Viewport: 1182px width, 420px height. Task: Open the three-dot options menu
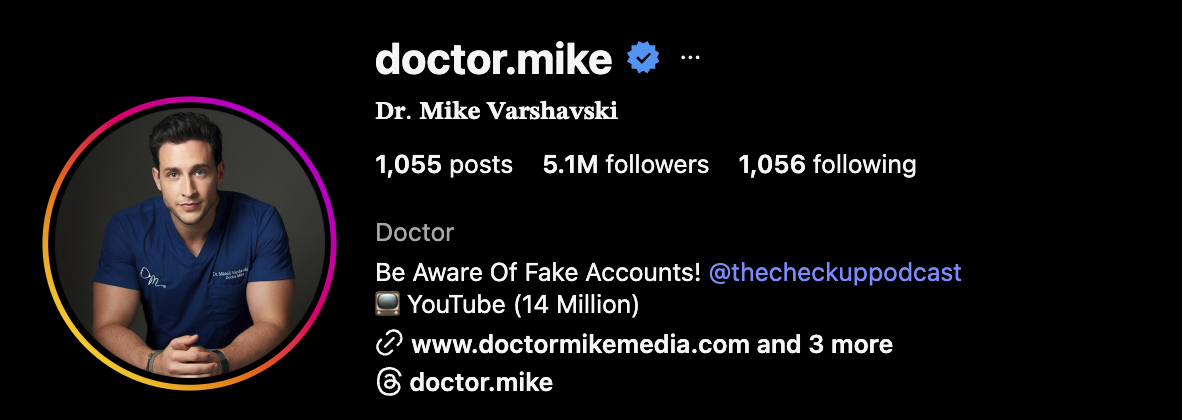pos(690,59)
